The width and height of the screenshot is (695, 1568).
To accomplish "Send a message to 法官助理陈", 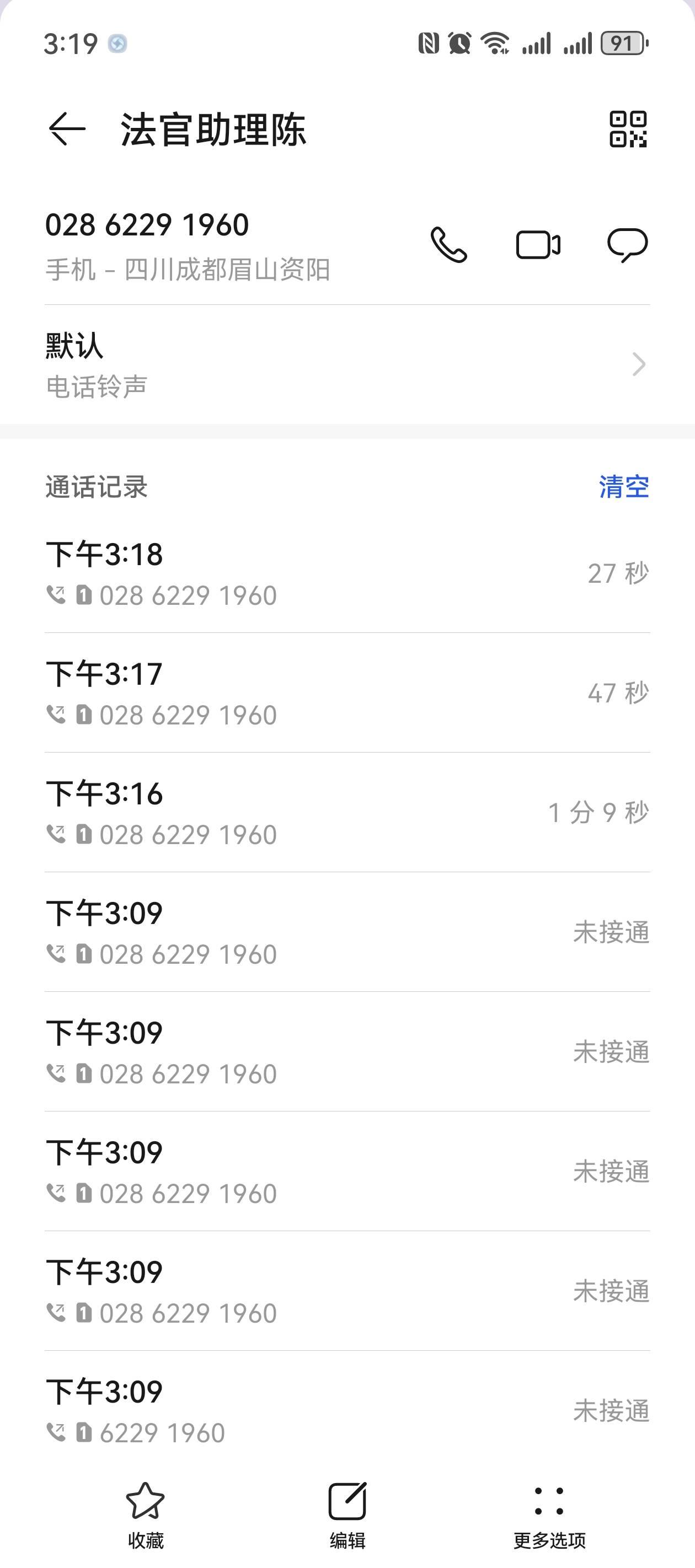I will coord(627,245).
